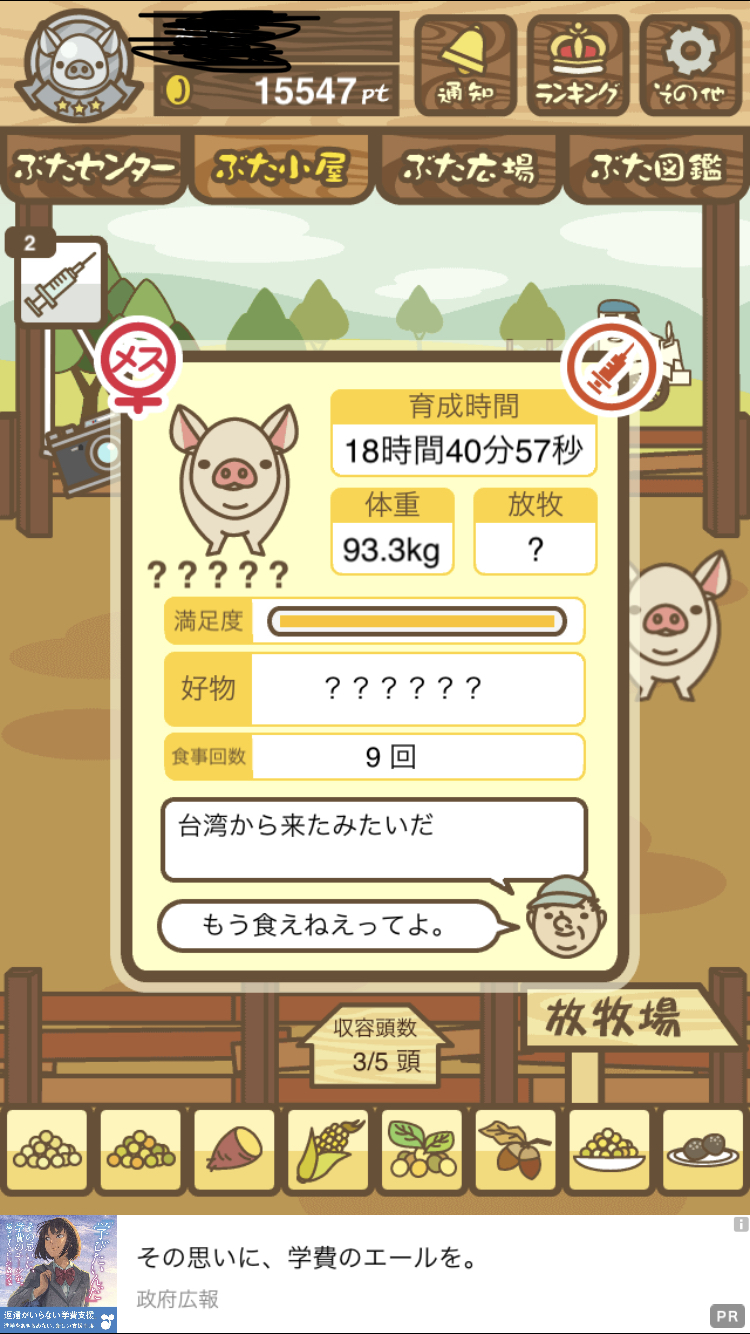Feed the corn
Viewport: 750px width, 1334px height.
click(327, 1151)
